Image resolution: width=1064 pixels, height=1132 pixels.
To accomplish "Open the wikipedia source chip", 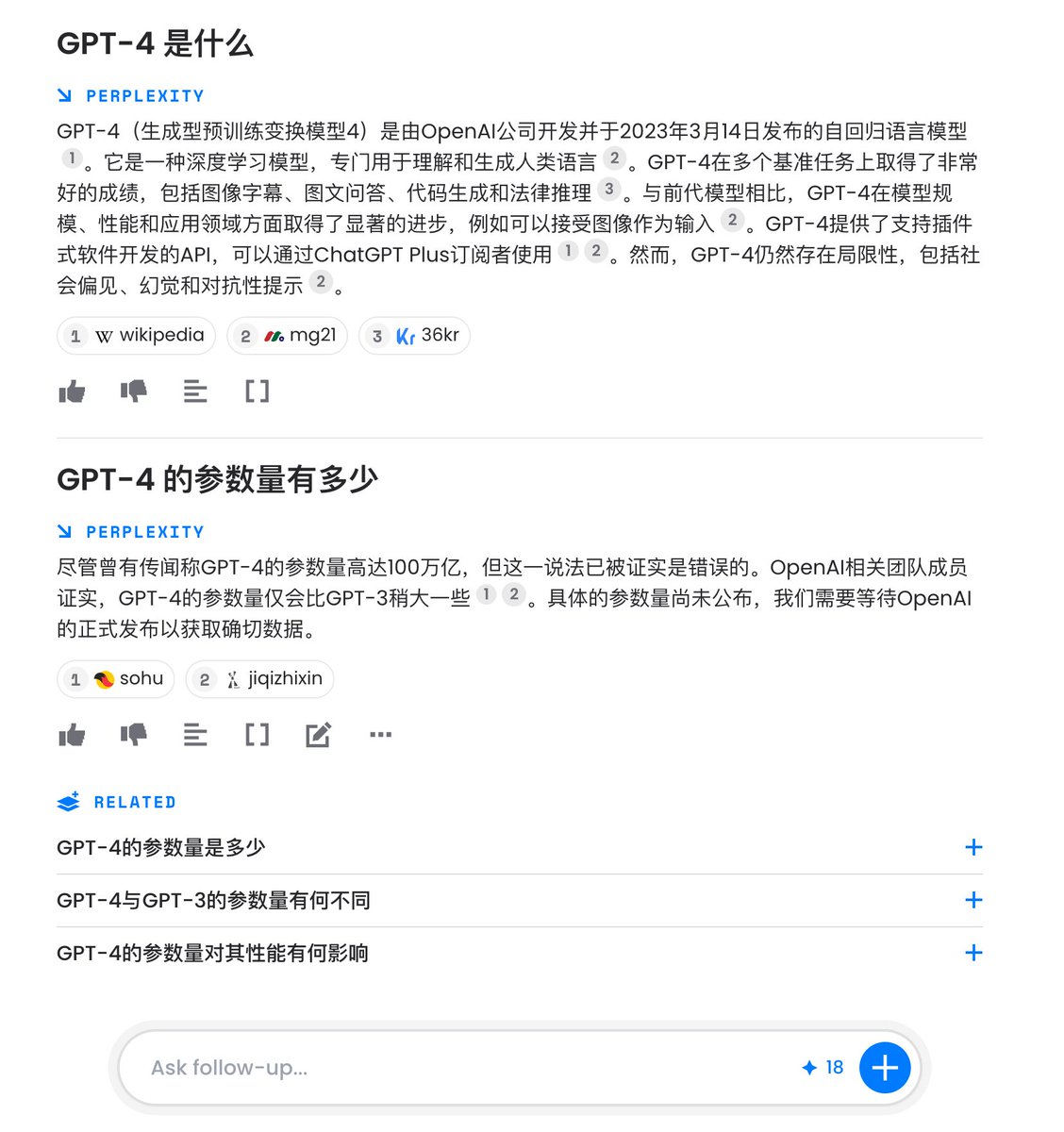I will pos(137,336).
